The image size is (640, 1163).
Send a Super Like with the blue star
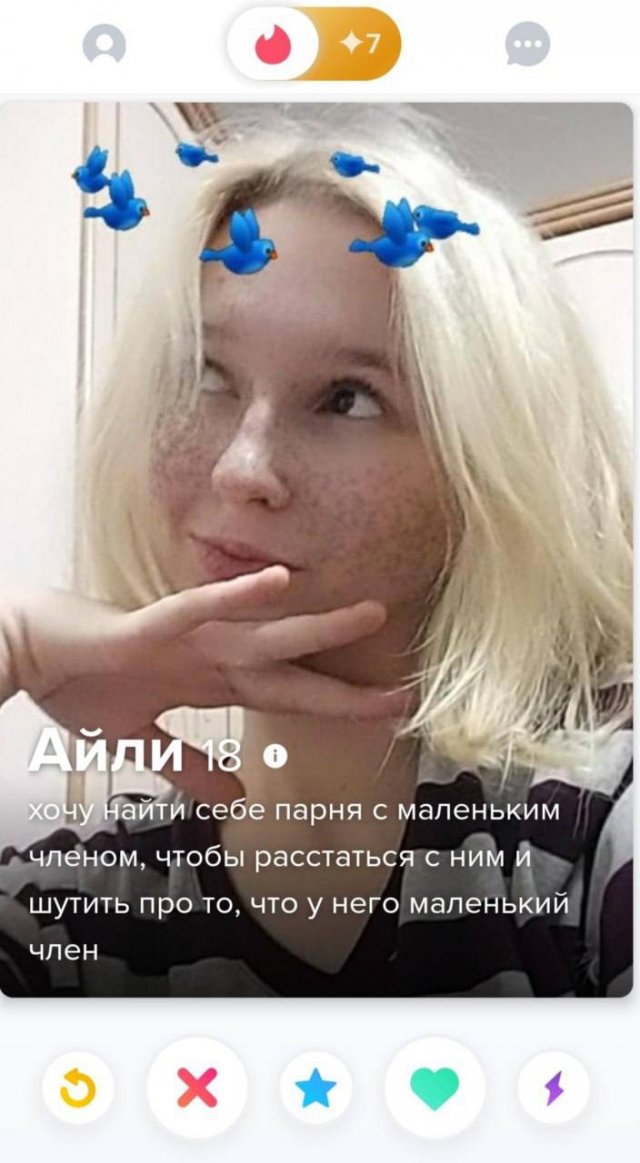(x=316, y=1088)
